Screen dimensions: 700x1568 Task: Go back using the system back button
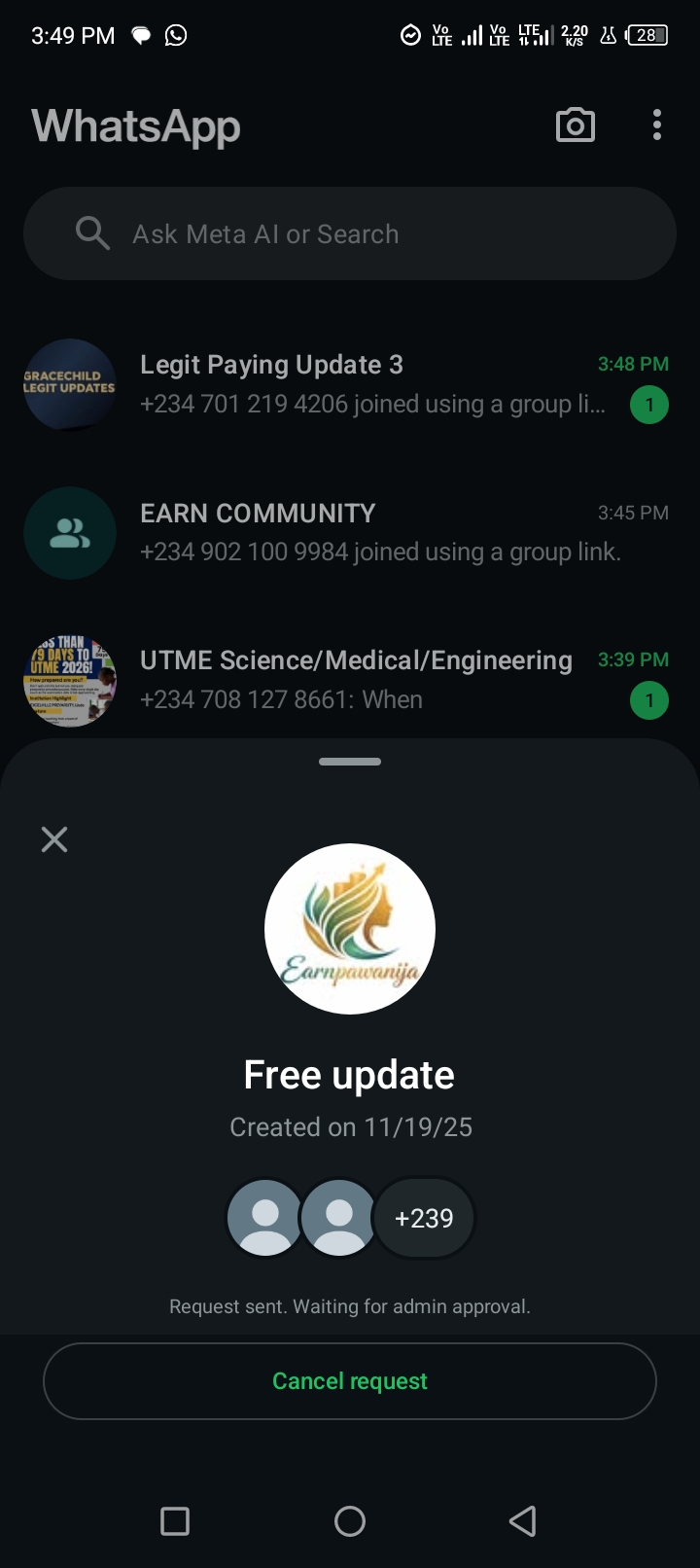point(523,1521)
